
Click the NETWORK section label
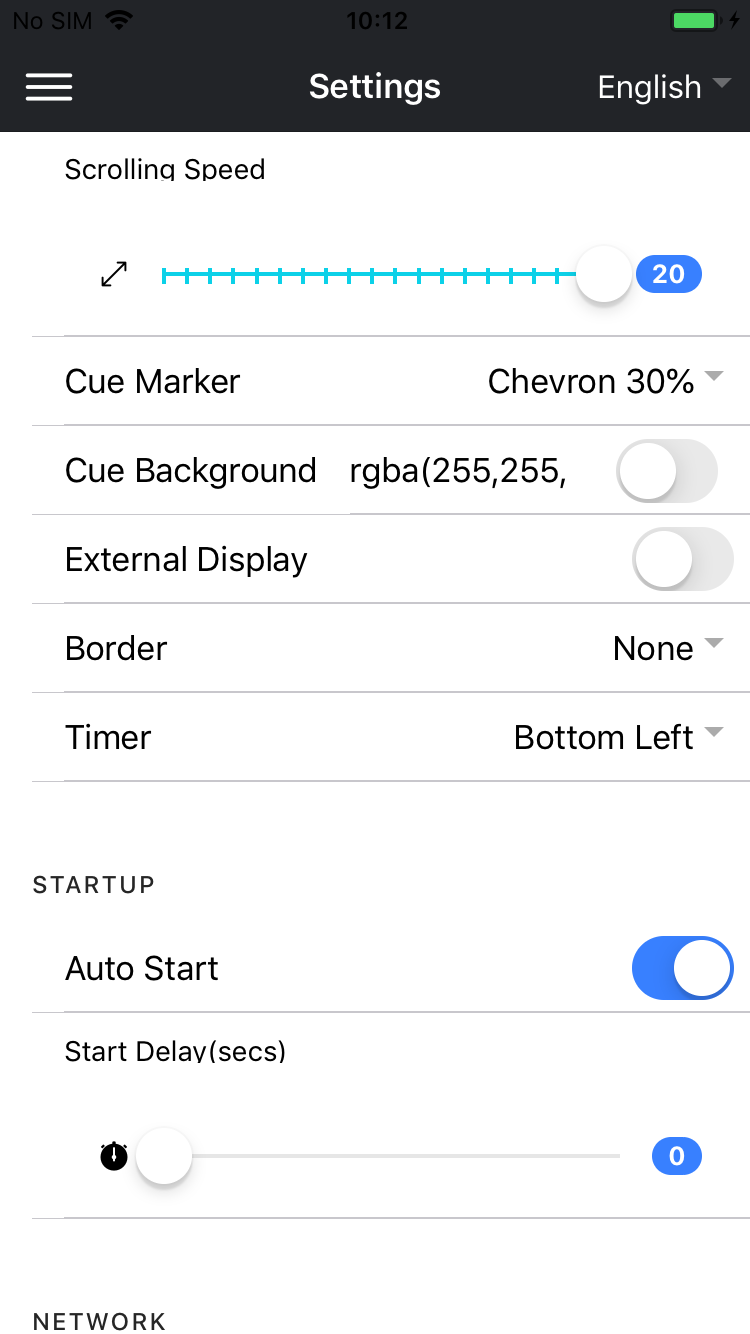[x=99, y=1320]
